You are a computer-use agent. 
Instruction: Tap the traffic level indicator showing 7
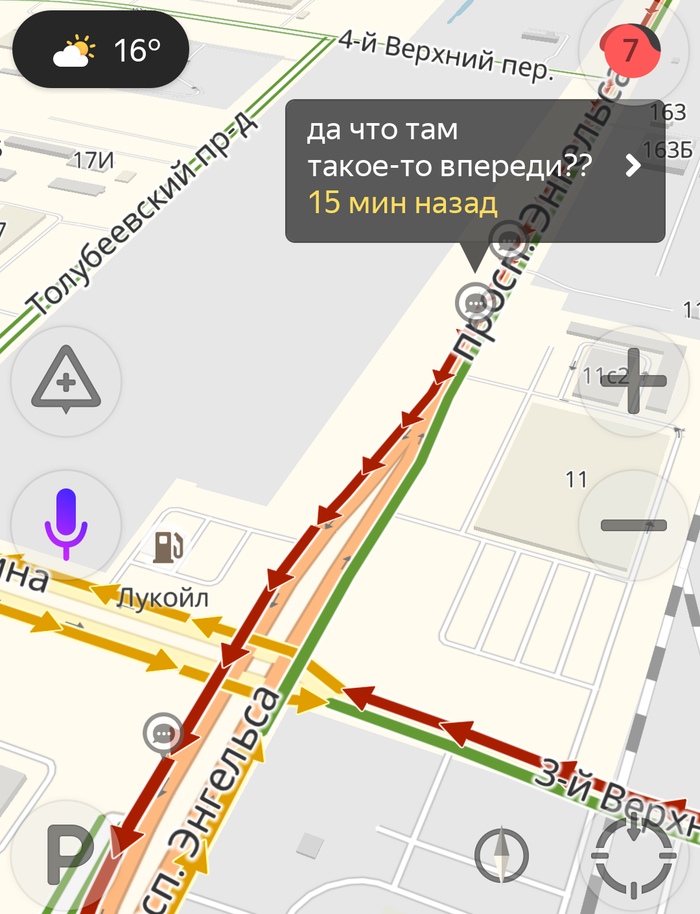pos(630,49)
